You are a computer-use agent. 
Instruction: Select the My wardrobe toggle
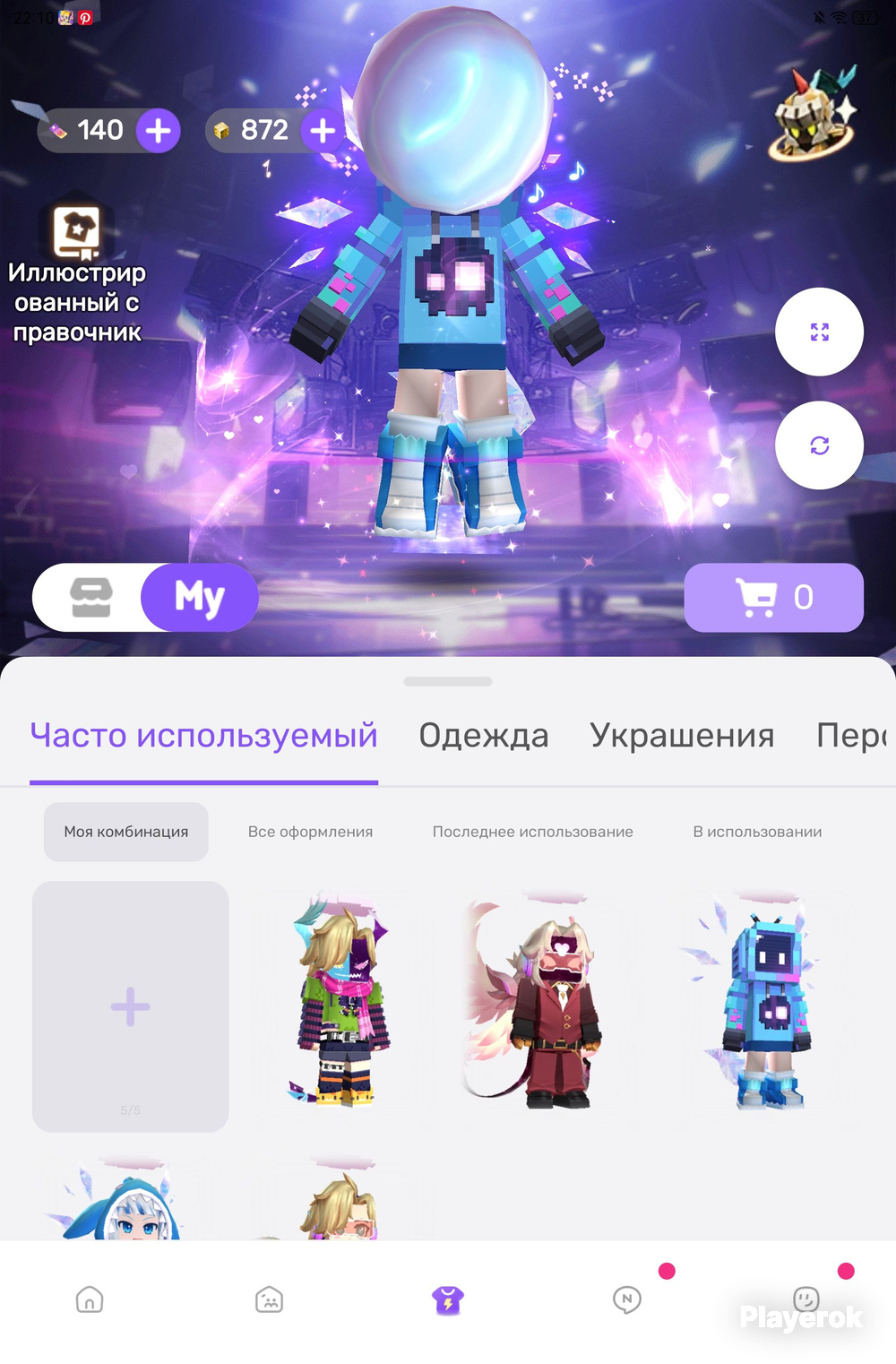click(199, 597)
